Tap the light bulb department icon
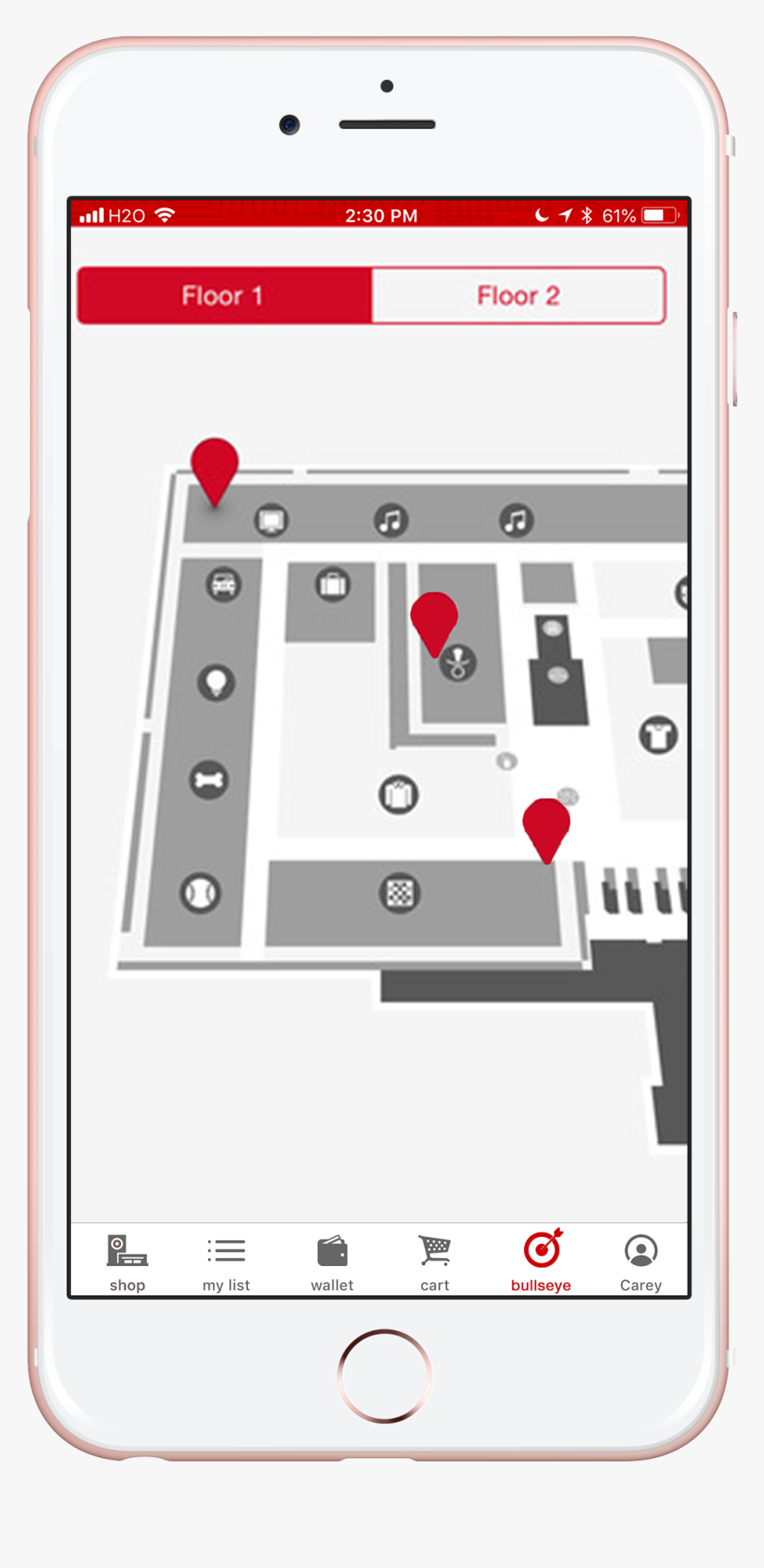This screenshot has height=1568, width=764. point(216,682)
